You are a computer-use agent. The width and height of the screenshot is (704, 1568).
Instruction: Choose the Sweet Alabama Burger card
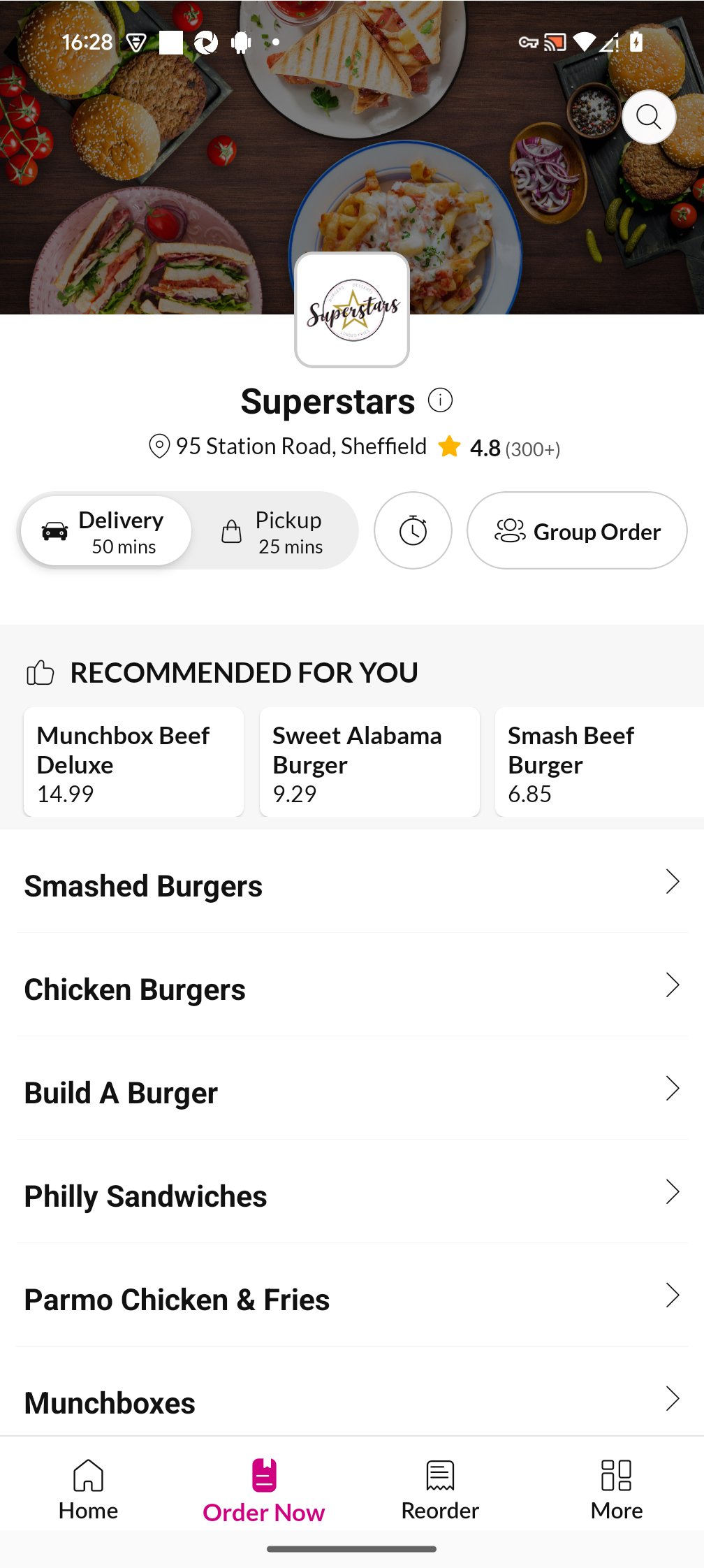pyautogui.click(x=369, y=762)
